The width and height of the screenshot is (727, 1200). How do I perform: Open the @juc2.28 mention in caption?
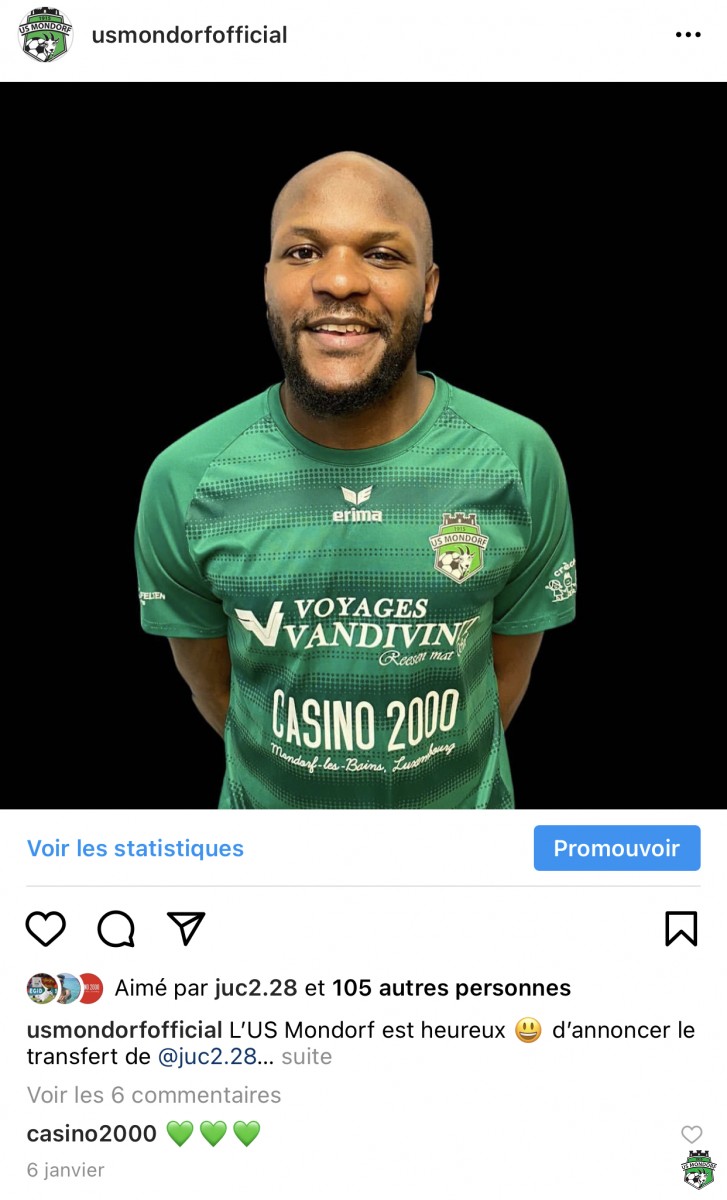207,1056
